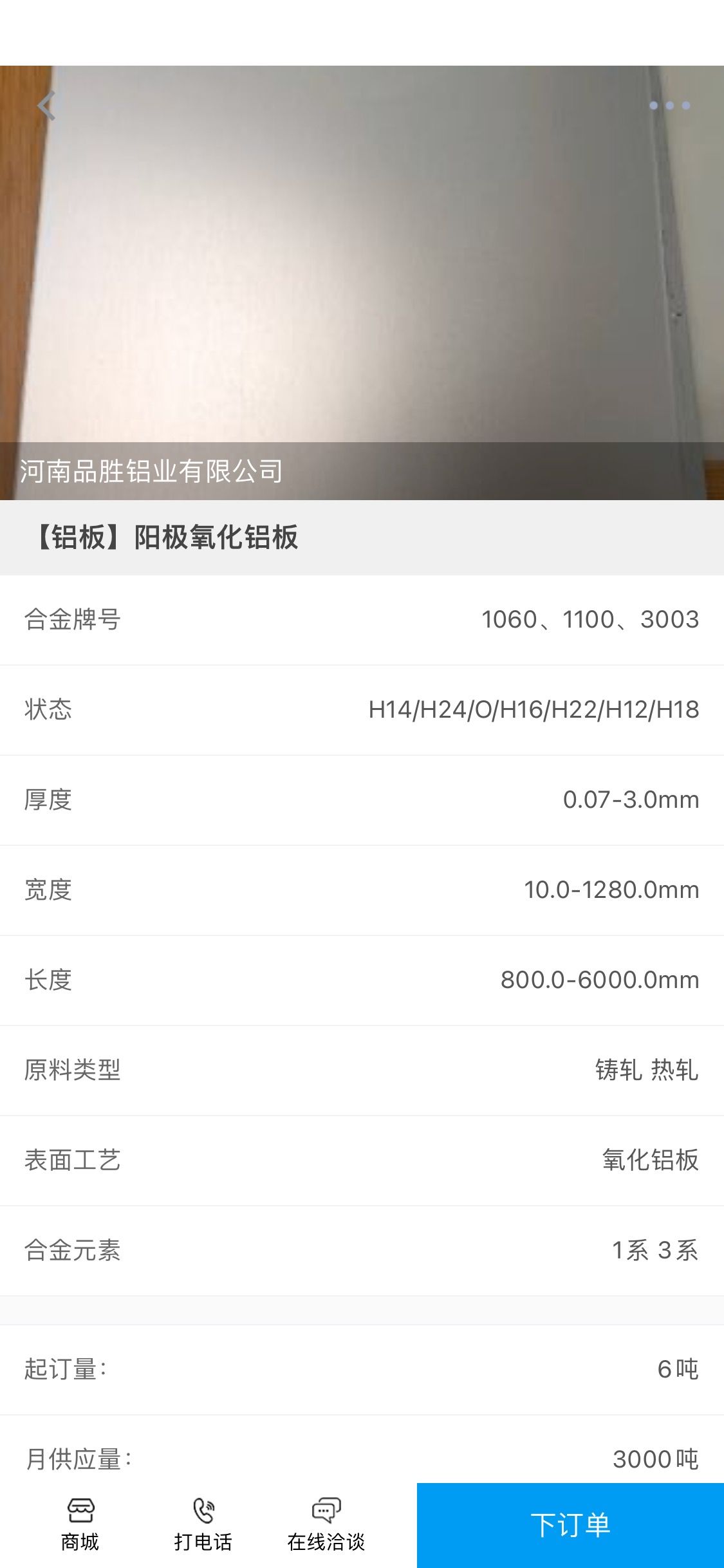Open the 商城 store page
Viewport: 724px width, 1568px height.
pos(80,1525)
